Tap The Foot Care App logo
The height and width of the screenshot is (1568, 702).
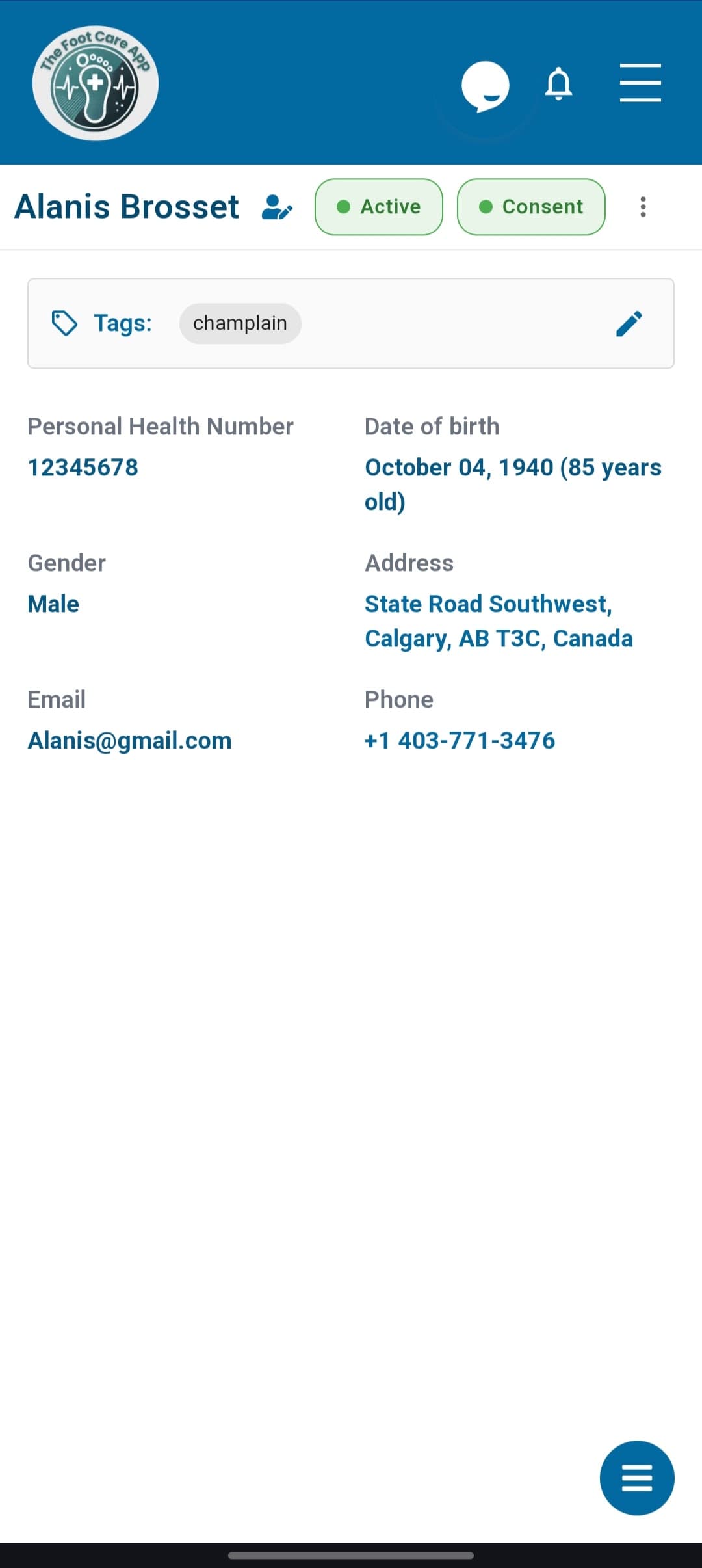(x=96, y=83)
